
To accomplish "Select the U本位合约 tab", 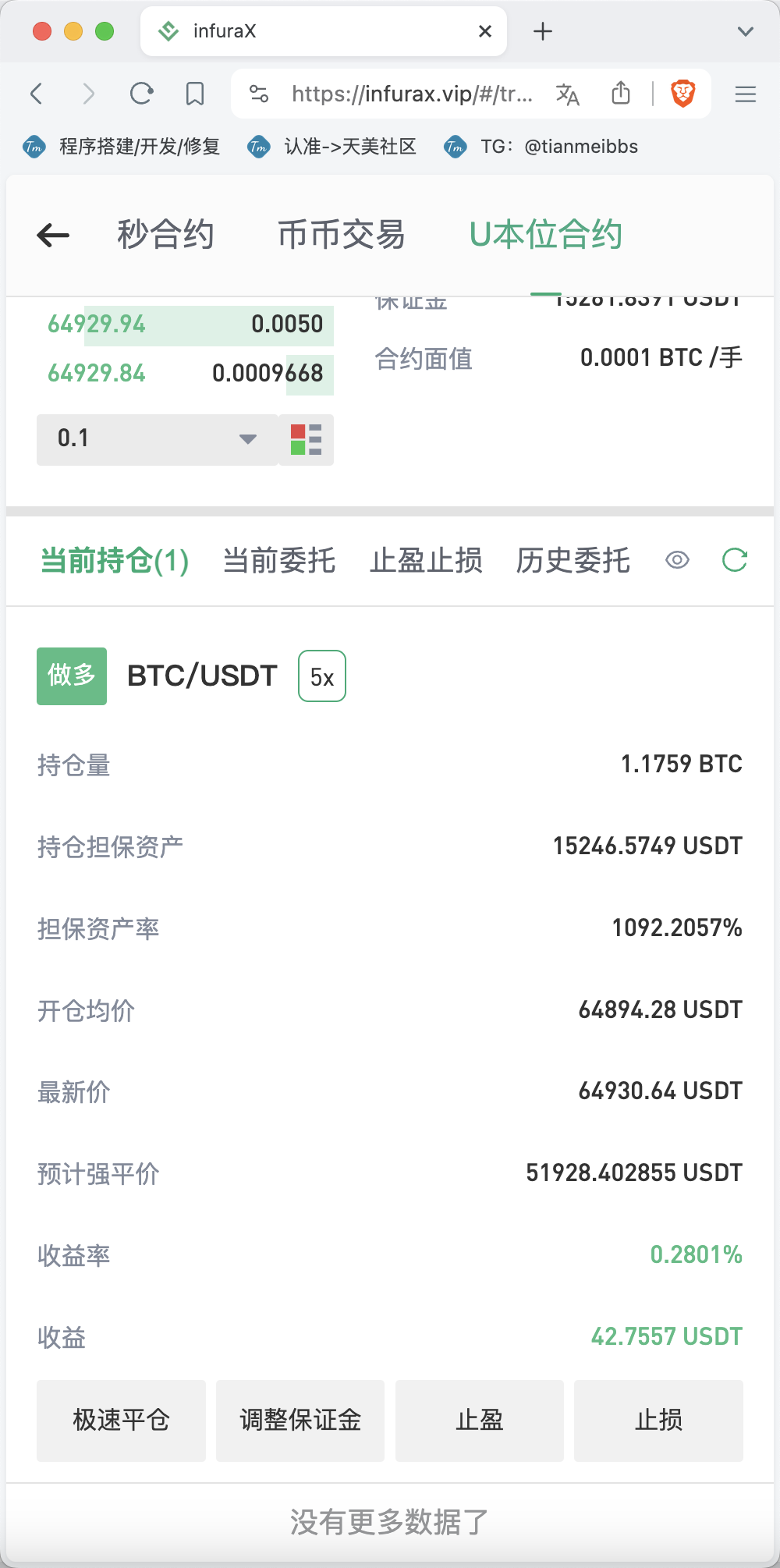I will tap(545, 235).
